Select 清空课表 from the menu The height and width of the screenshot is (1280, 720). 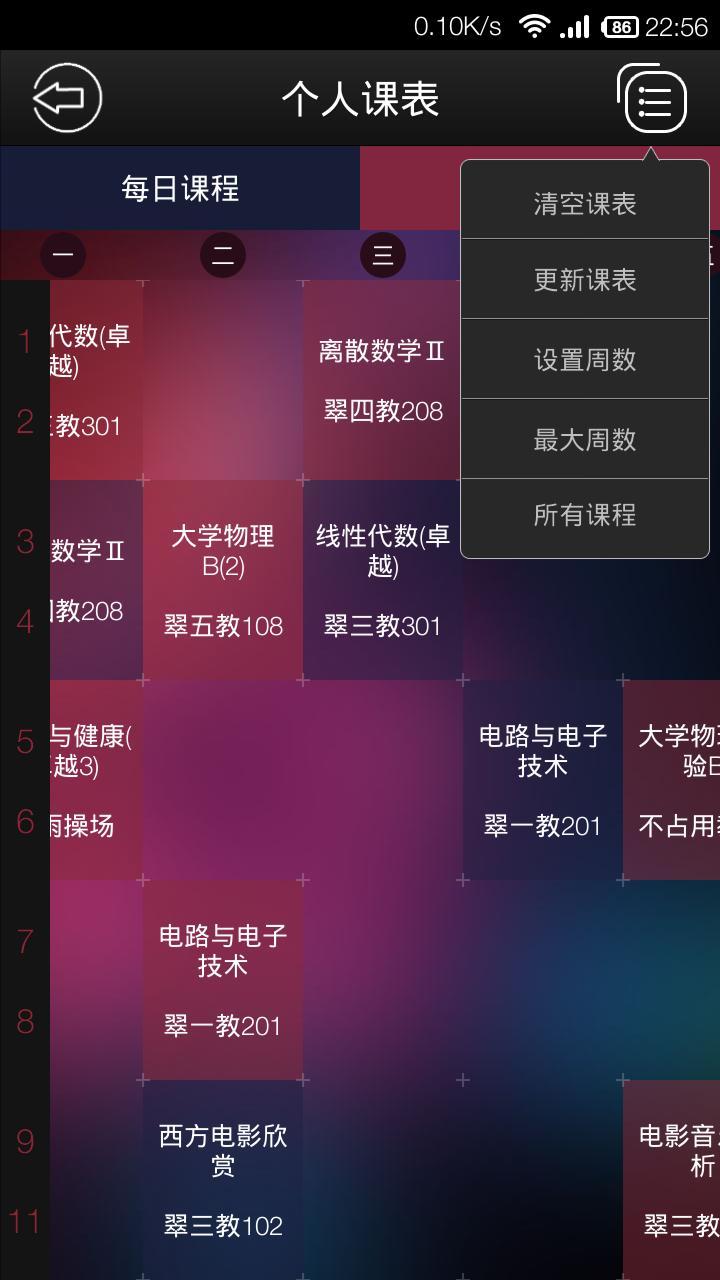point(585,204)
